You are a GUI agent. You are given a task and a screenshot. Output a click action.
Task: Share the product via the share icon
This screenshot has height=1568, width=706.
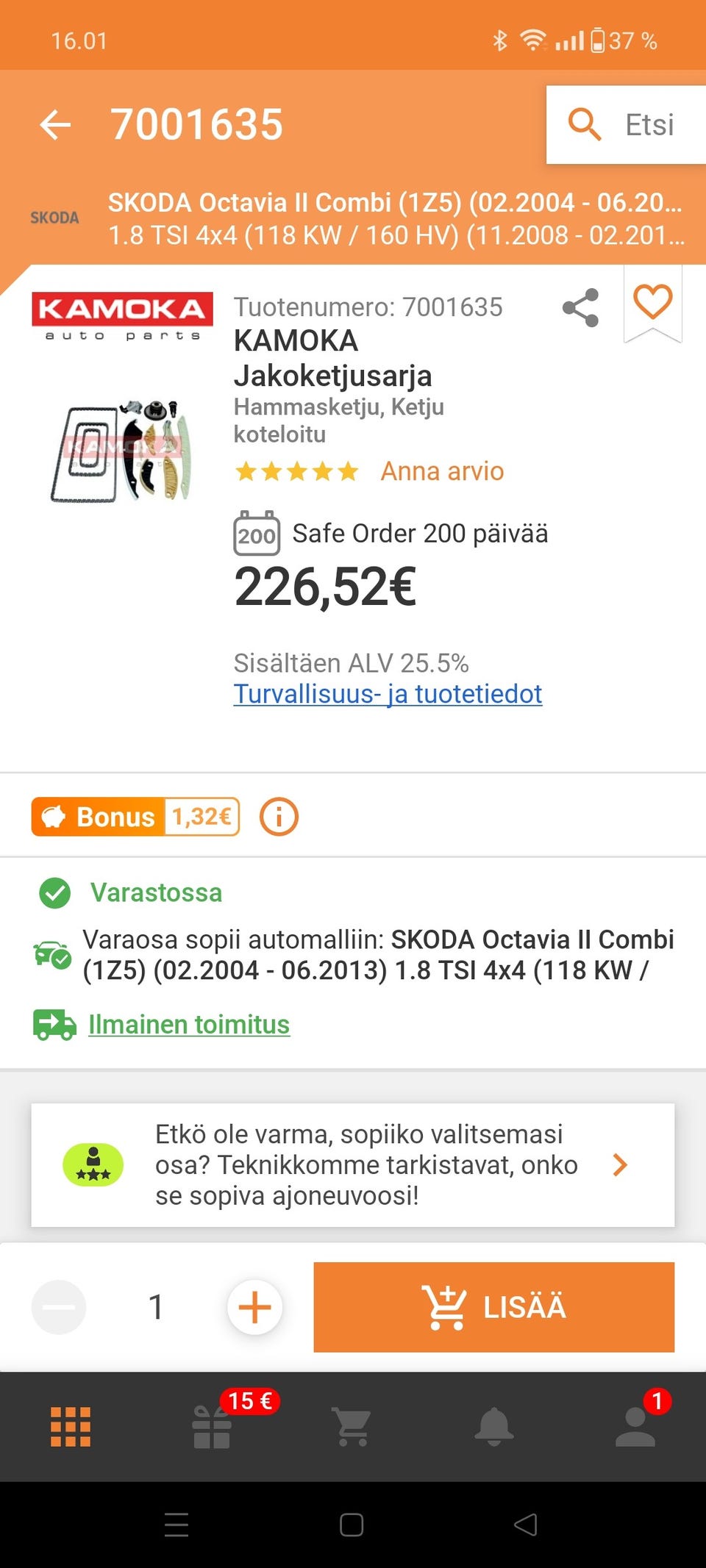click(580, 309)
